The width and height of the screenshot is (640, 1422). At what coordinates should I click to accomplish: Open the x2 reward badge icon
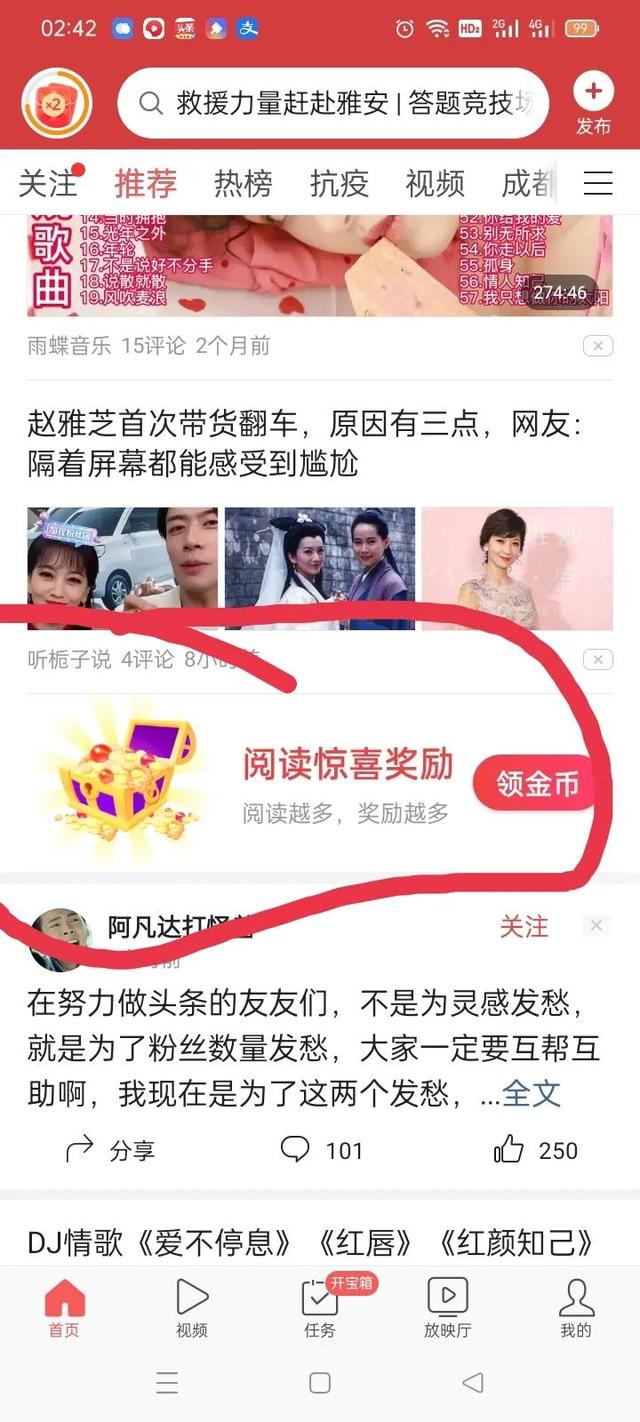[x=57, y=103]
